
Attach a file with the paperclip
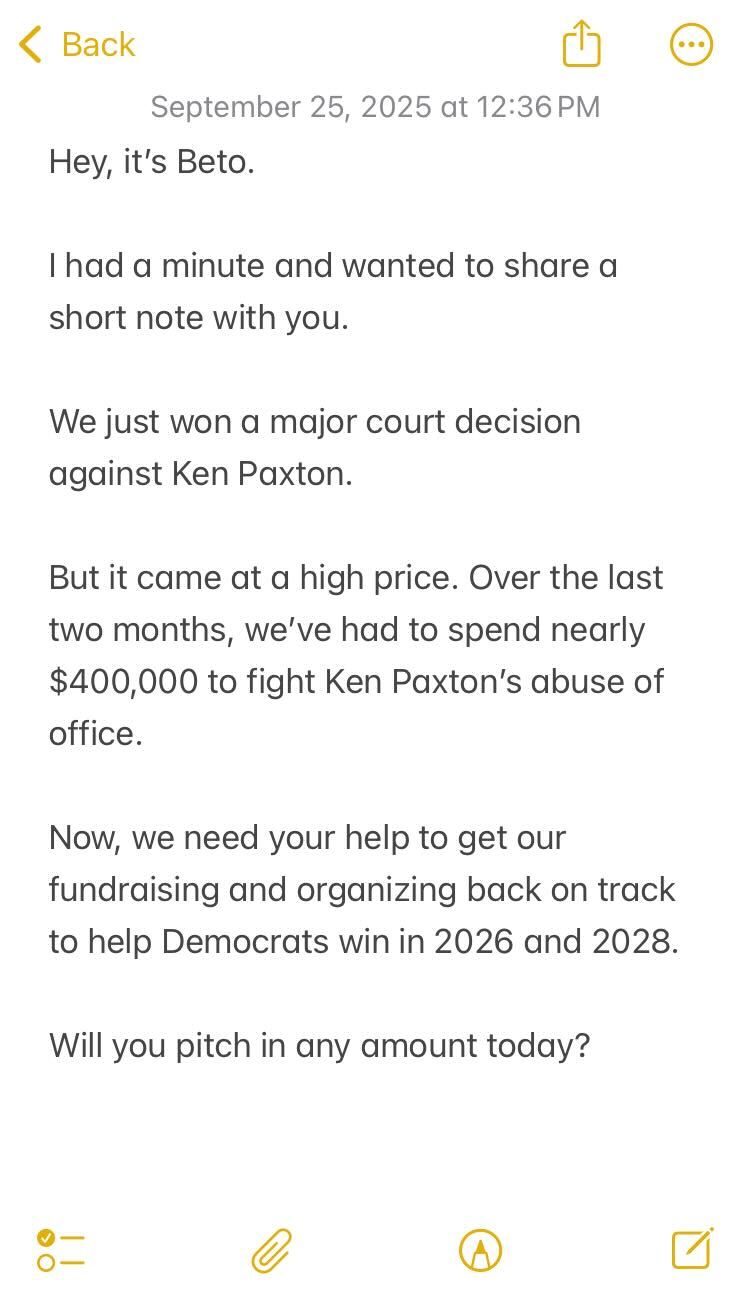pyautogui.click(x=271, y=1250)
